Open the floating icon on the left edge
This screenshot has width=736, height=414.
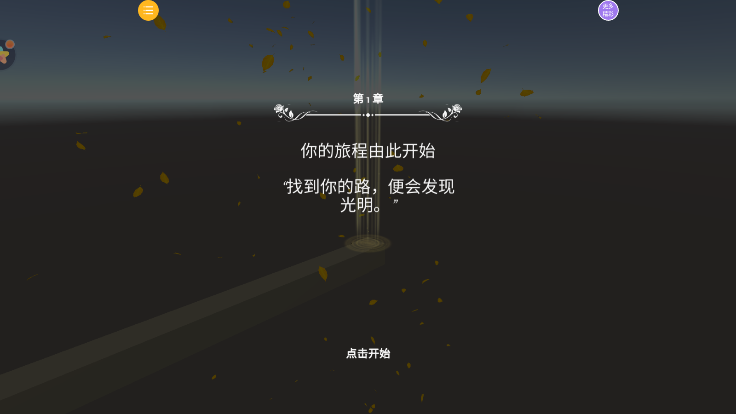point(6,52)
